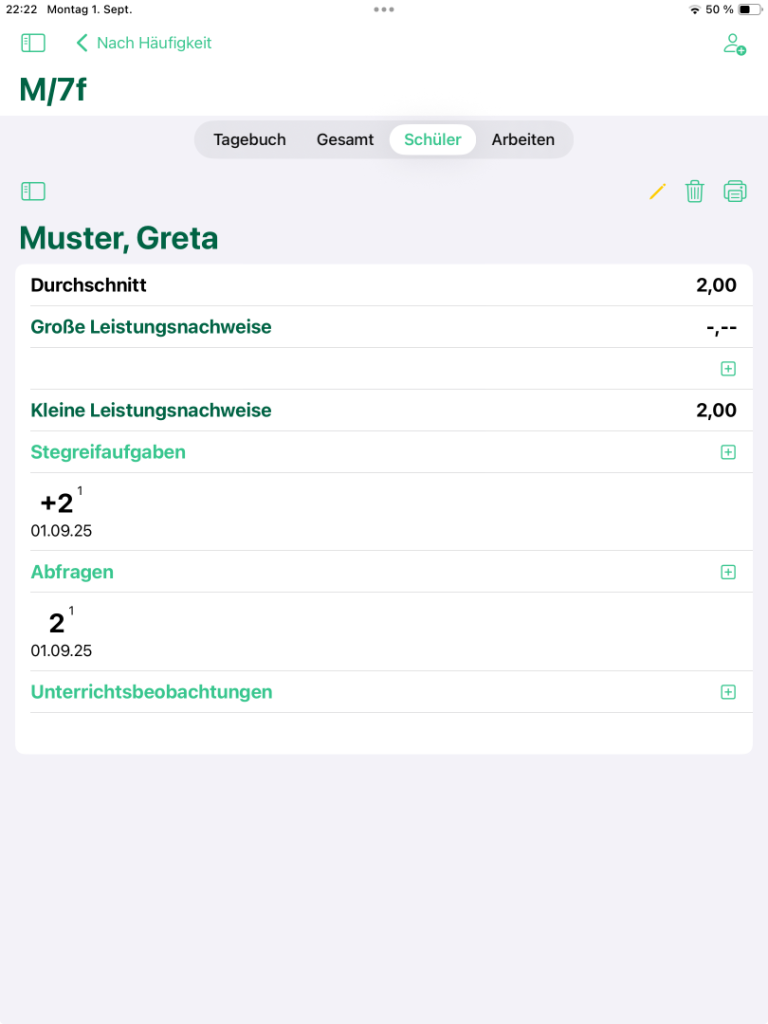Image resolution: width=768 pixels, height=1024 pixels.
Task: Add a new student via person icon
Action: 734,44
